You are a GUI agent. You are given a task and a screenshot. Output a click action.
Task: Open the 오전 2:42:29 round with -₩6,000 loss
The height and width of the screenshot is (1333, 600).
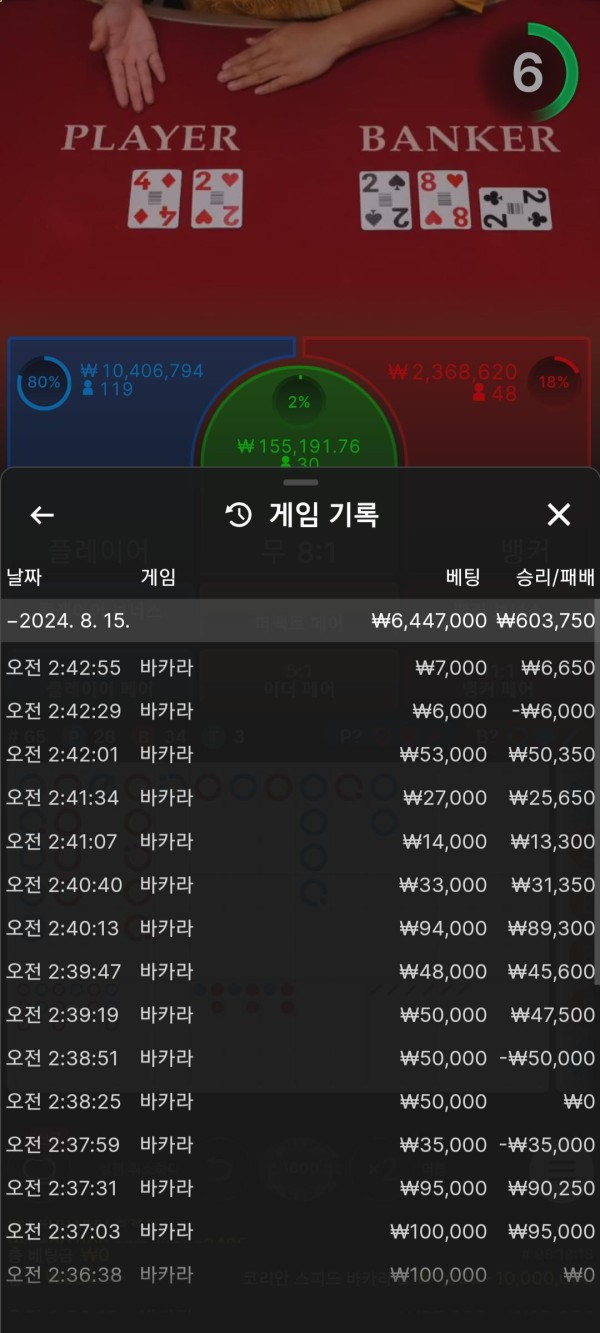point(300,711)
